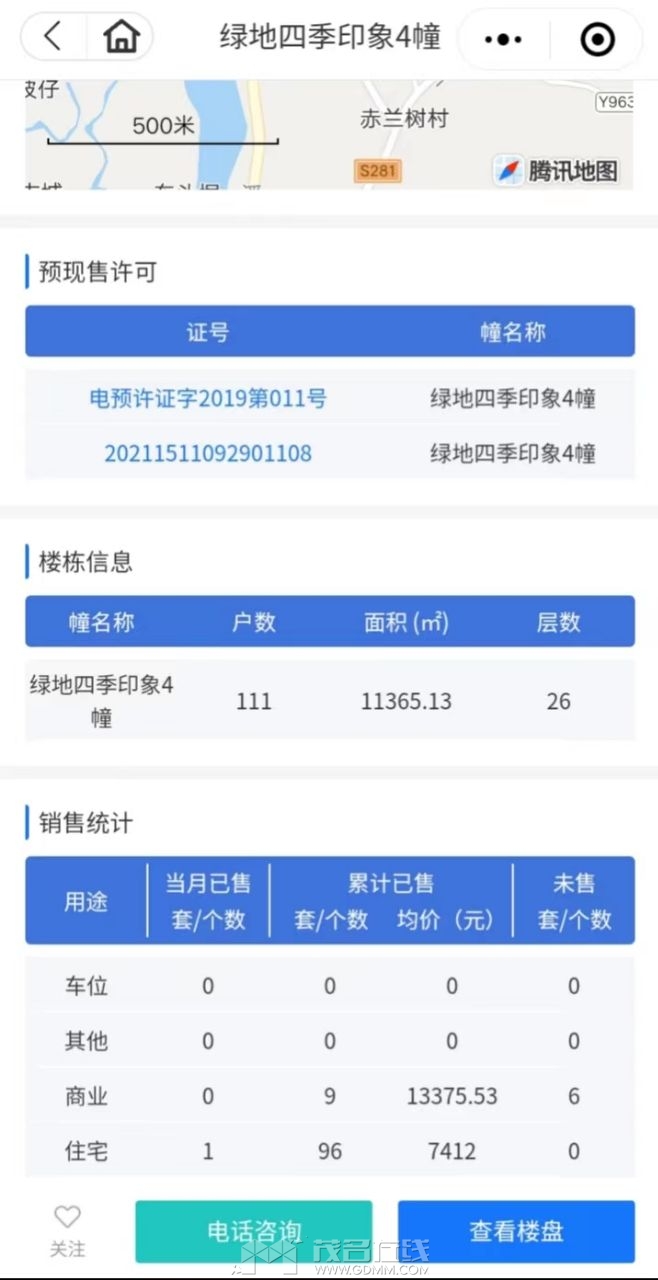Tap the 关注 heart to follow
Viewport: 658px width, 1280px height.
67,1229
